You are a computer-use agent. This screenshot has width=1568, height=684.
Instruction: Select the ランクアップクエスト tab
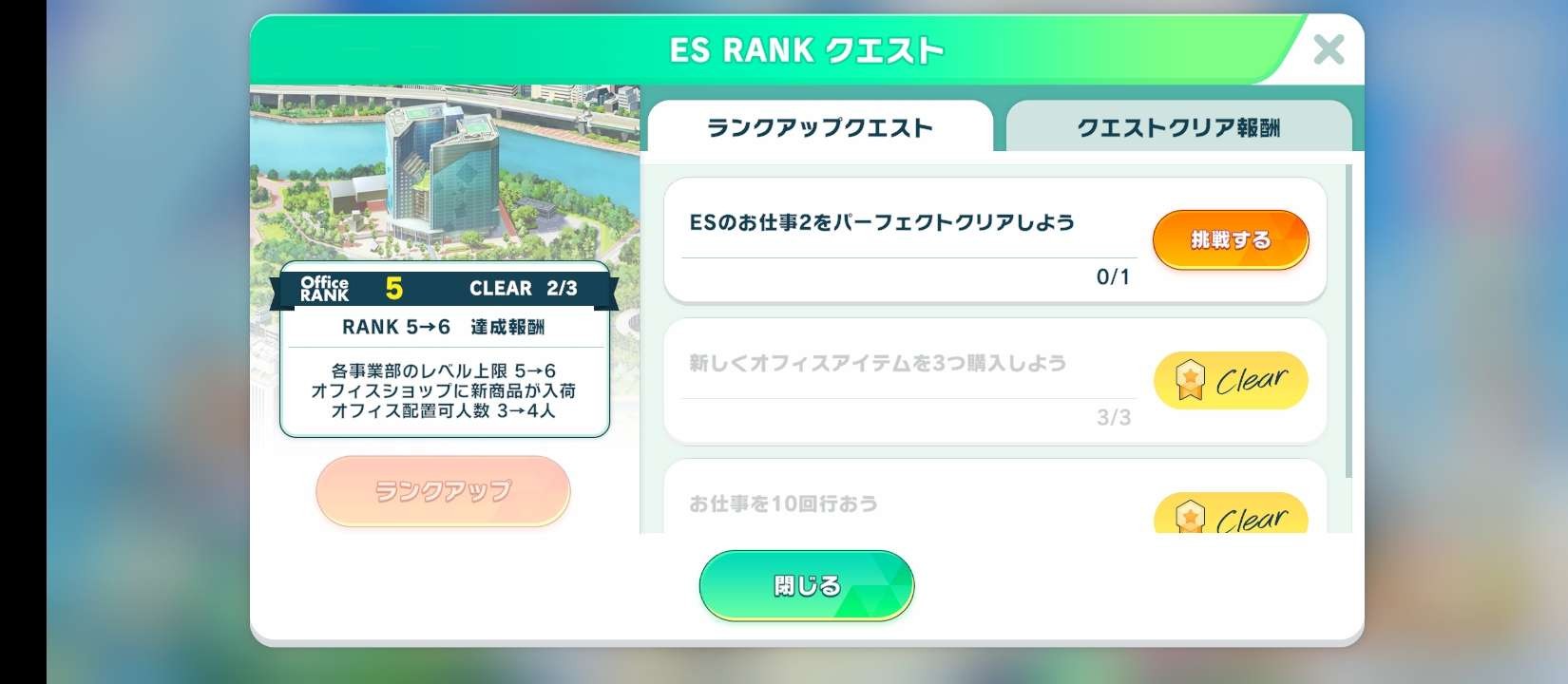pos(819,127)
